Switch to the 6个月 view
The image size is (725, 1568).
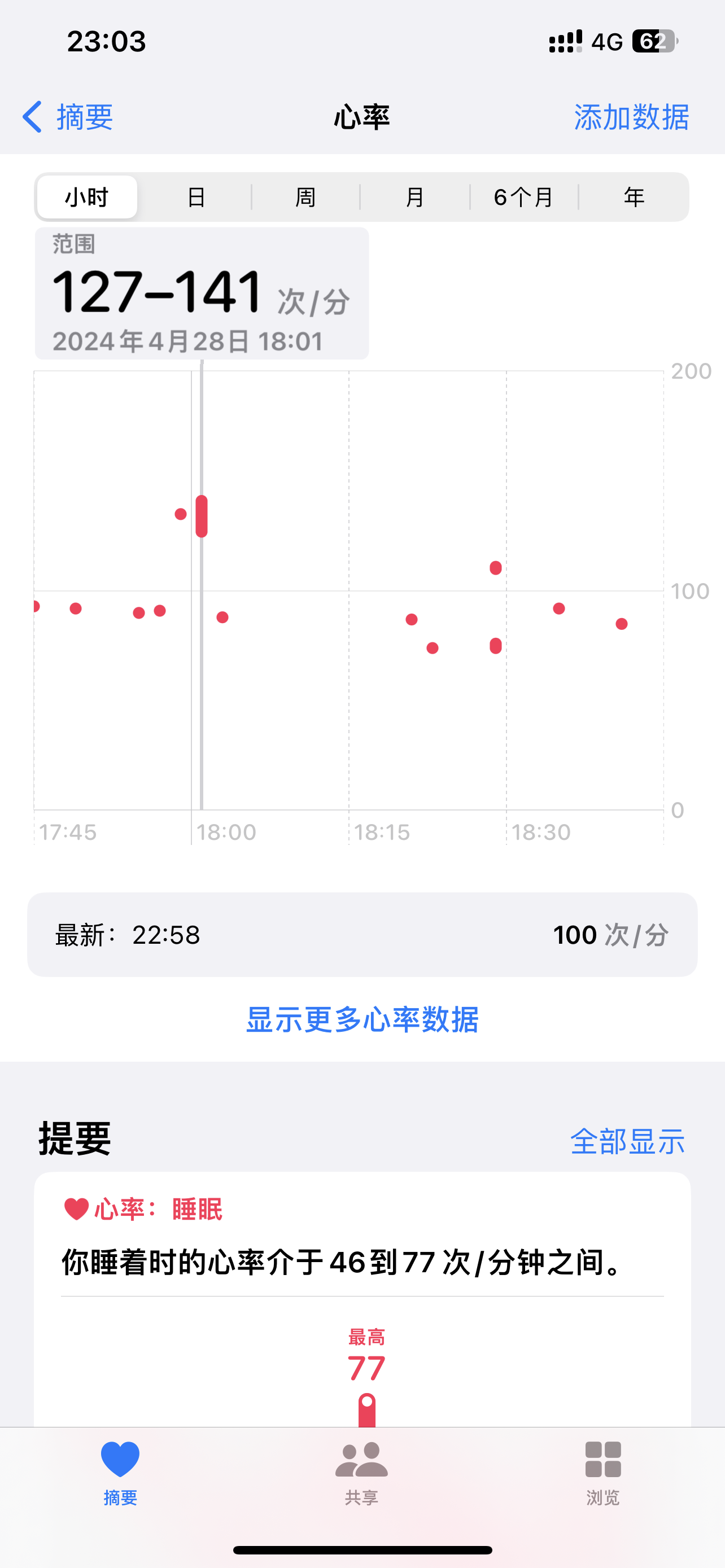point(523,197)
